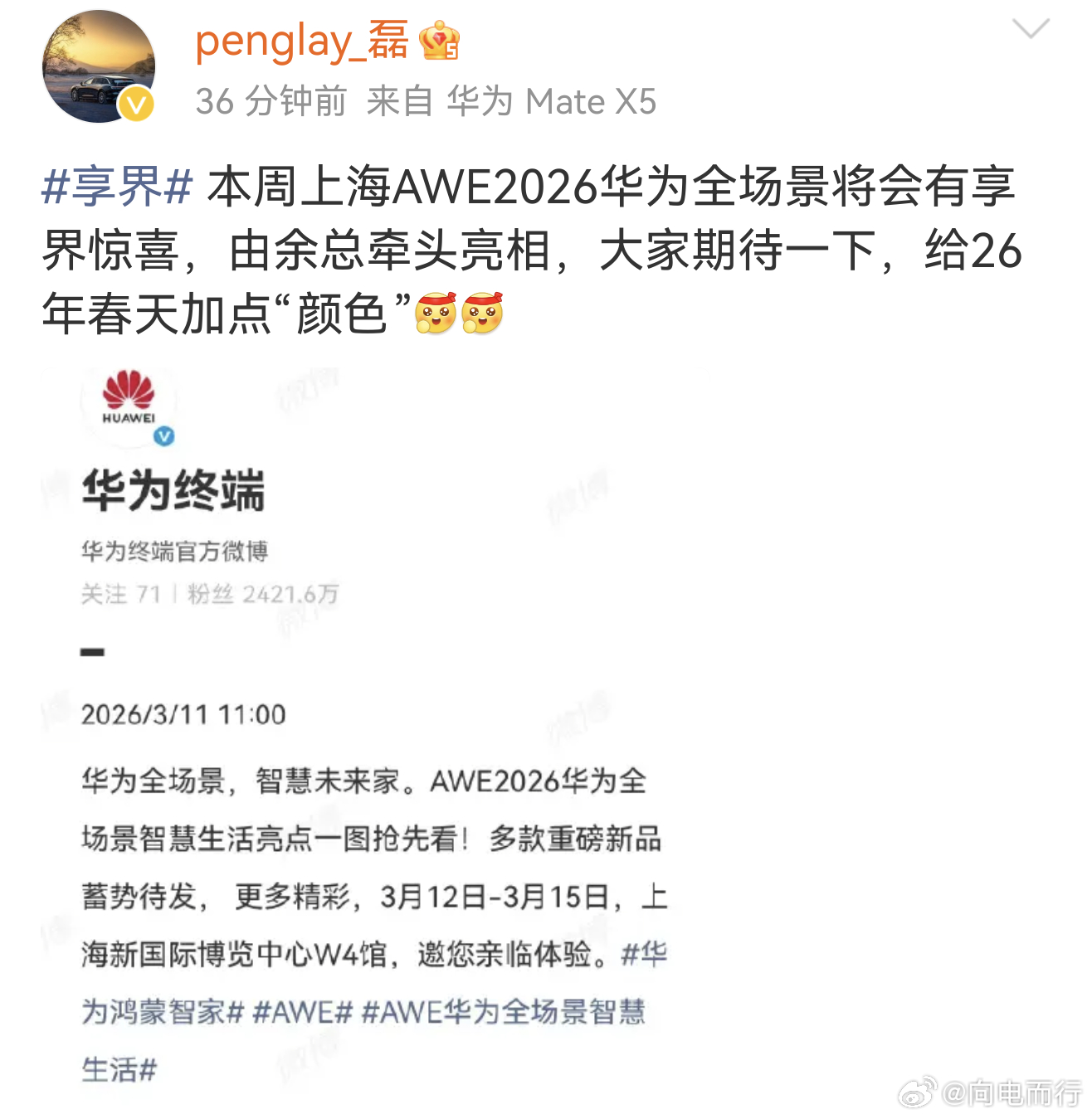Expand the post options chevron at top right
This screenshot has height=1119, width=1092.
1031,27
